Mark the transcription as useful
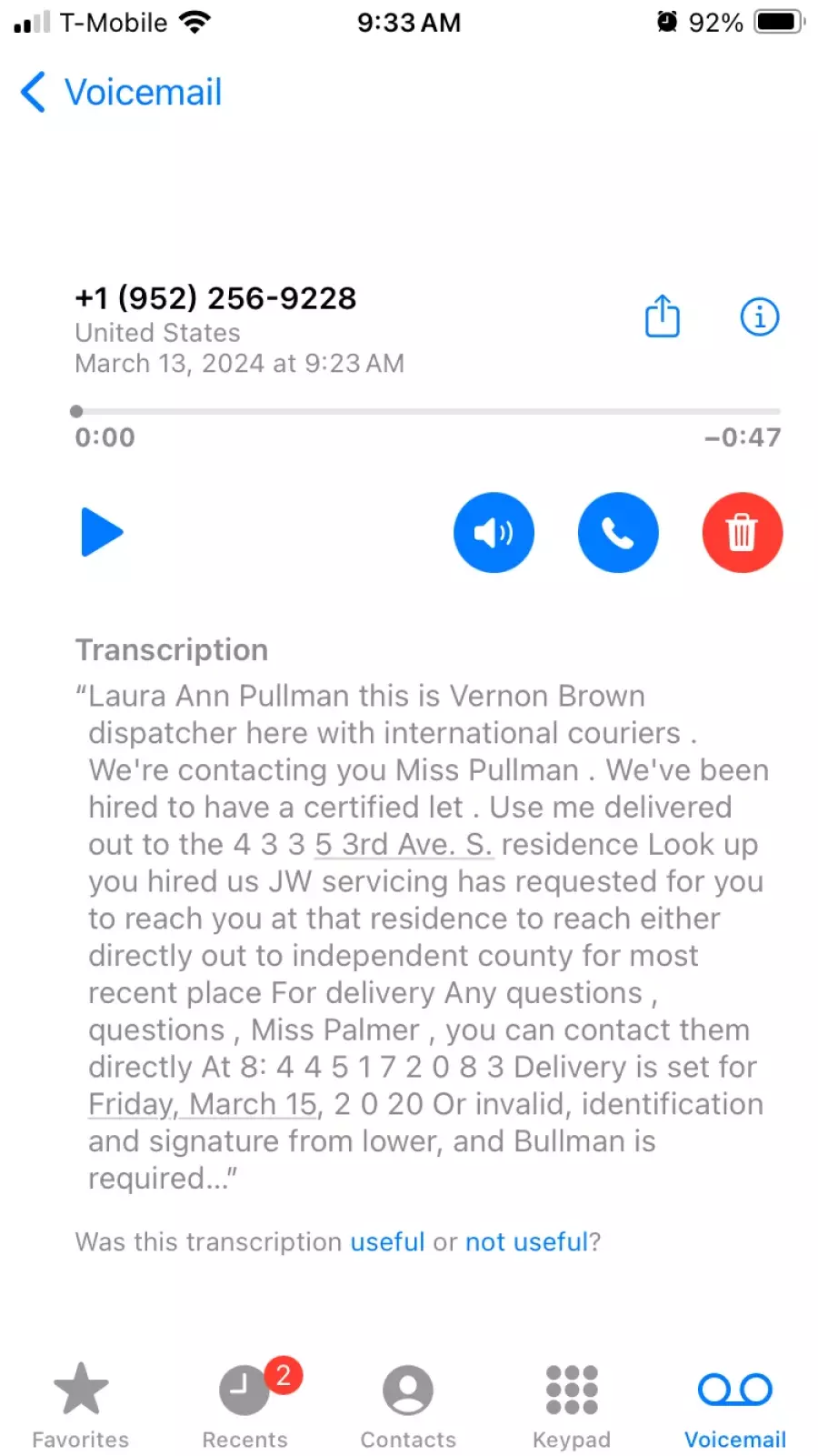818x1456 pixels. tap(388, 1242)
